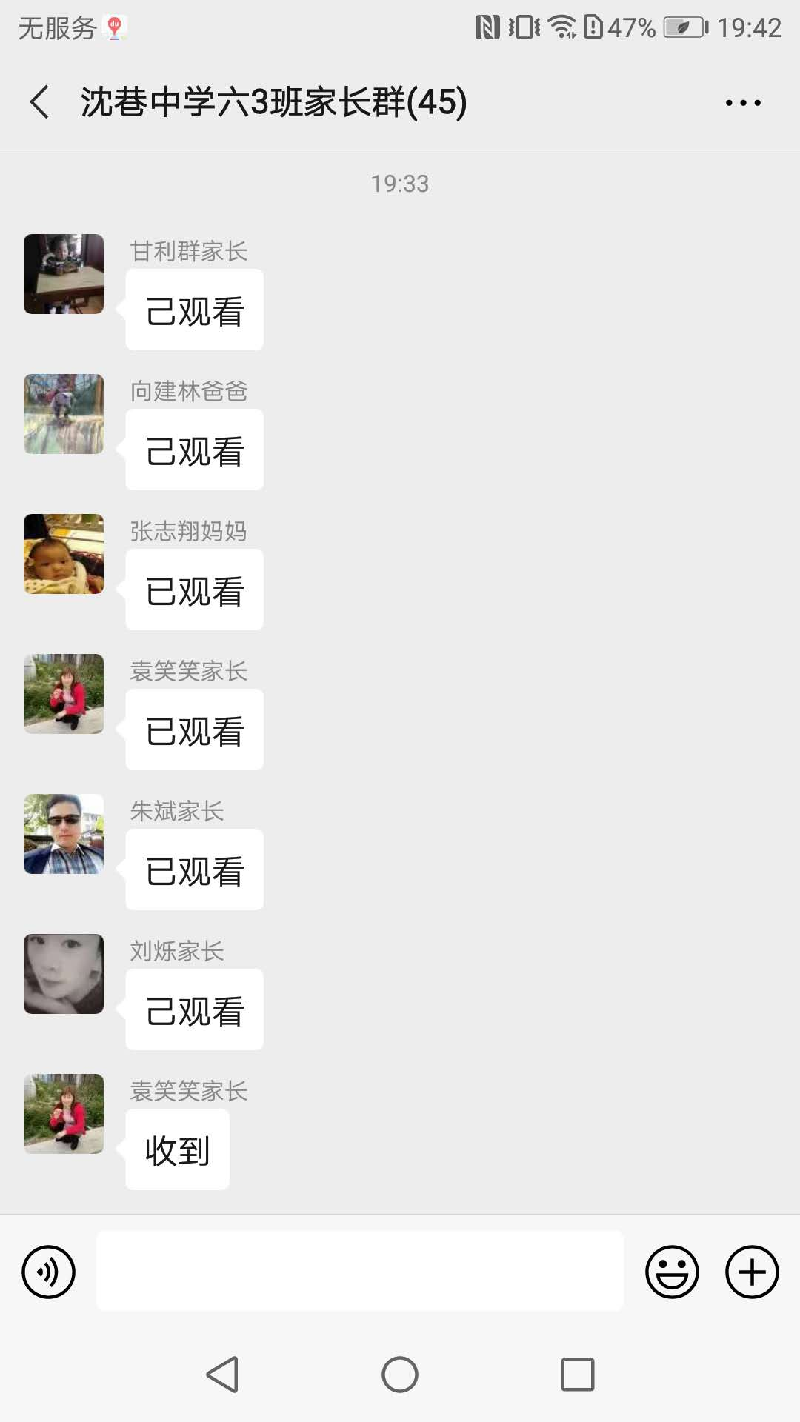
Task: Tap 刘烁家长's profile picture
Action: point(64,974)
